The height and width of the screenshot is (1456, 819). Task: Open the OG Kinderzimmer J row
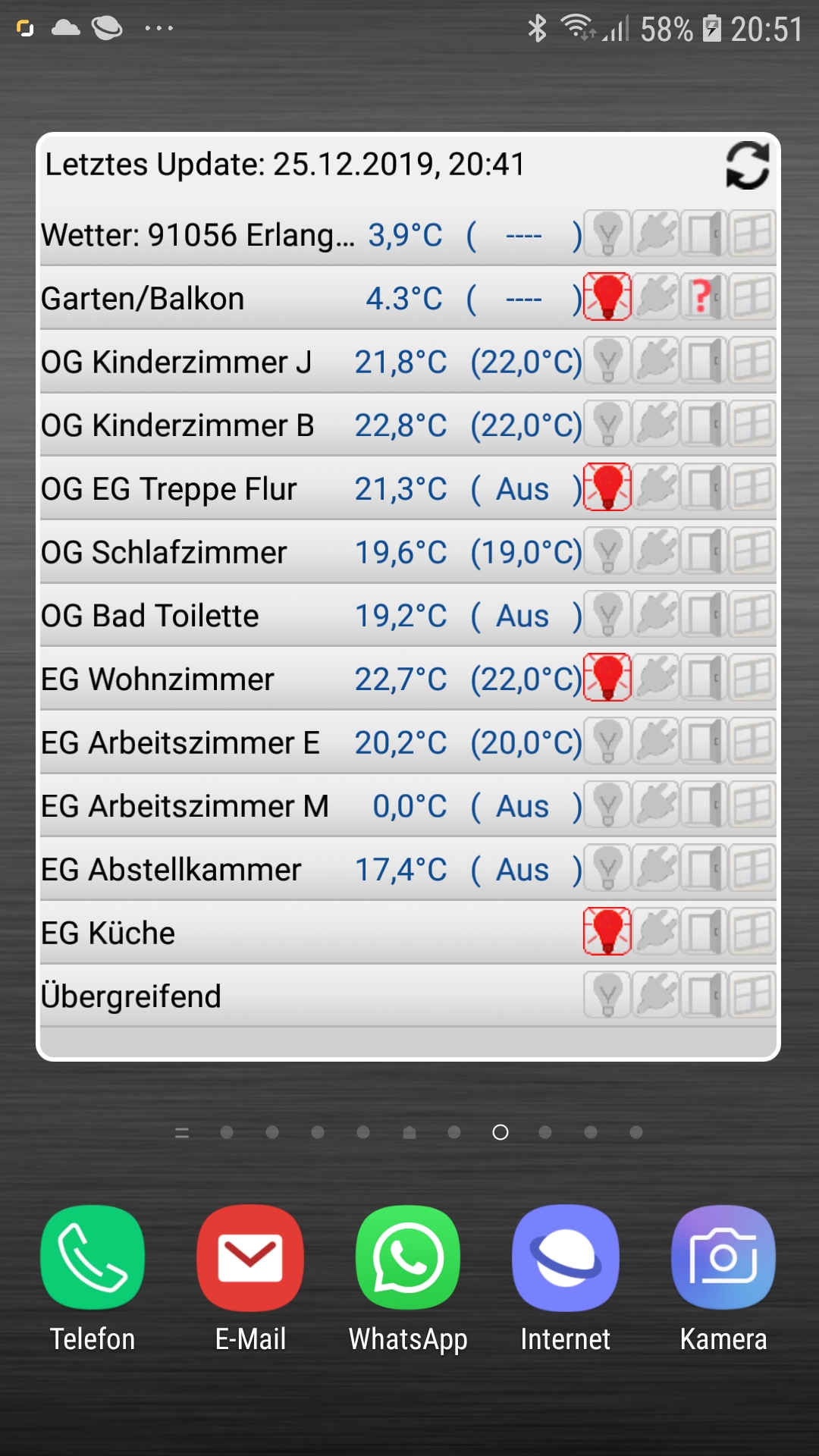click(x=176, y=362)
